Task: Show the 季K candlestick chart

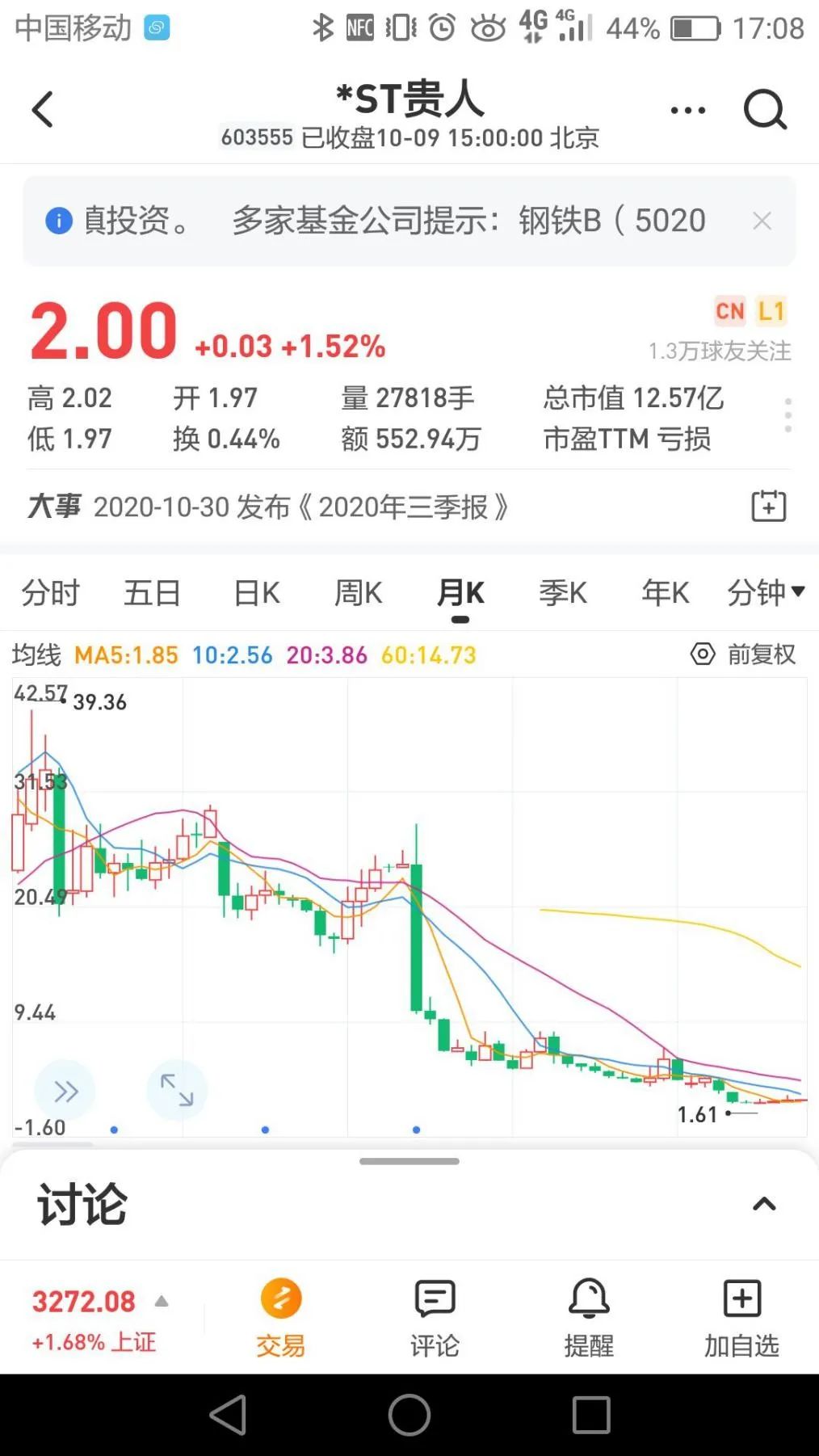Action: (562, 593)
